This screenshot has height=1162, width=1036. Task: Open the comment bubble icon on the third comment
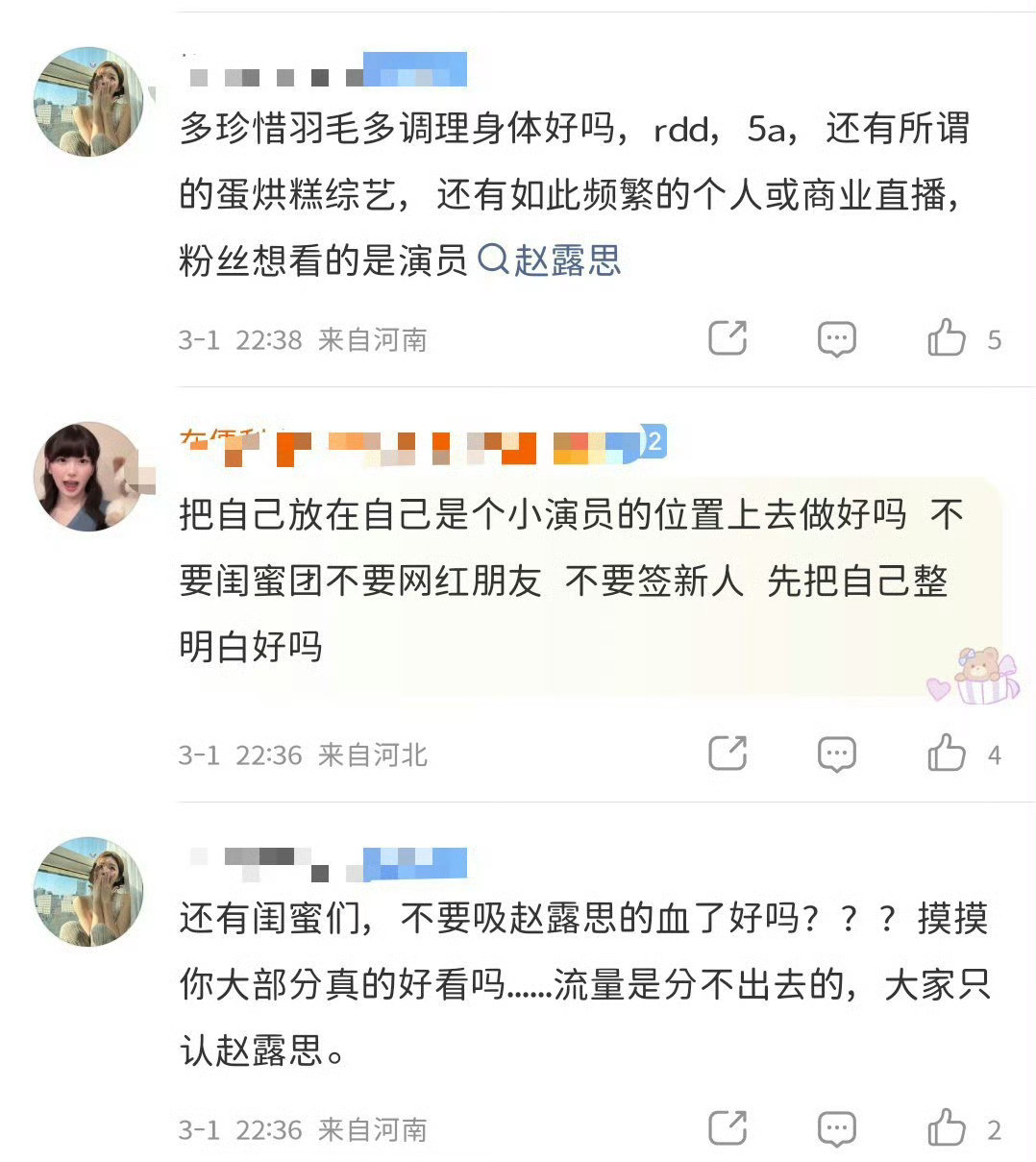click(x=836, y=1129)
